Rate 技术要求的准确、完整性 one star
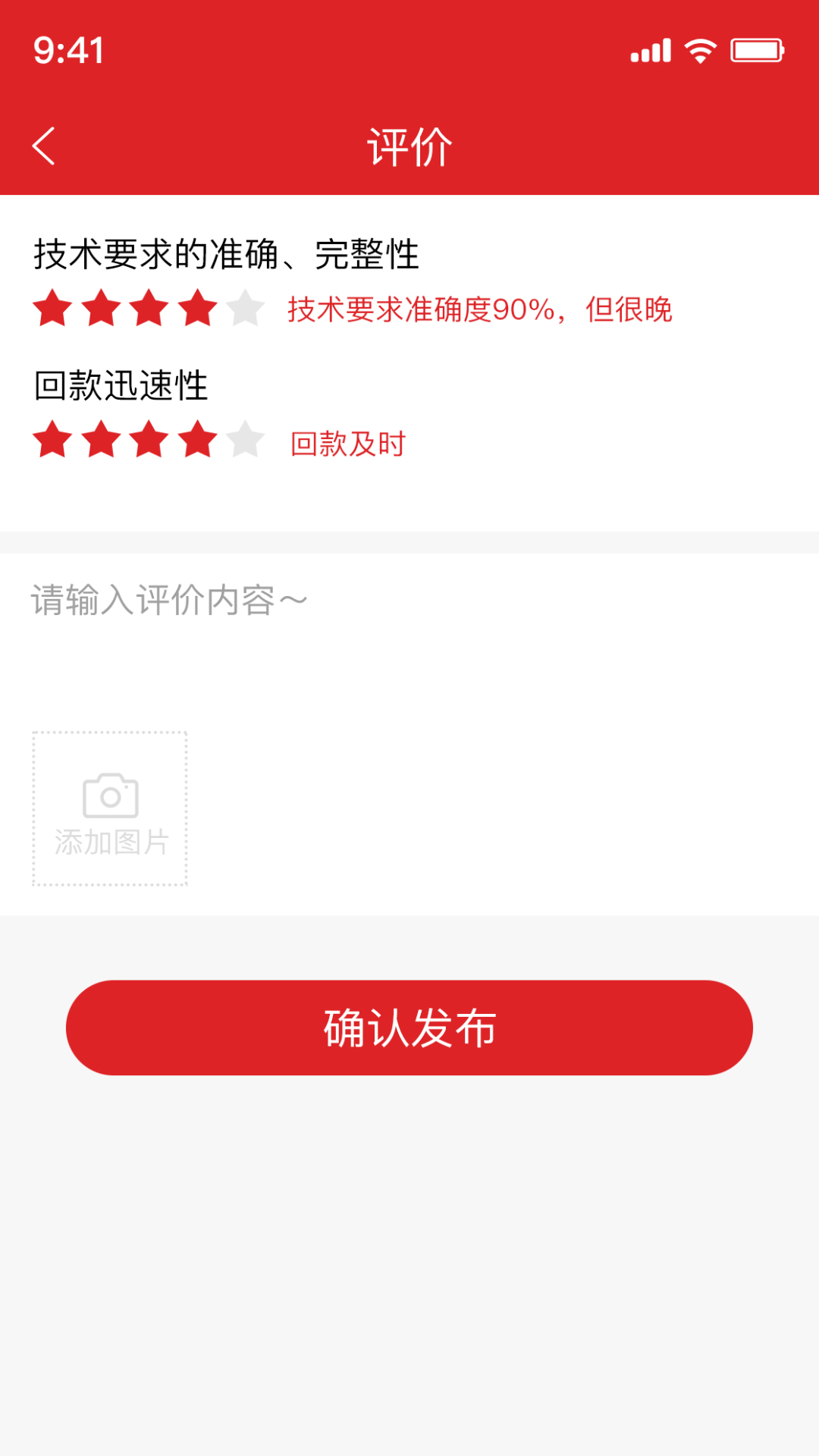The height and width of the screenshot is (1456, 819). point(53,309)
